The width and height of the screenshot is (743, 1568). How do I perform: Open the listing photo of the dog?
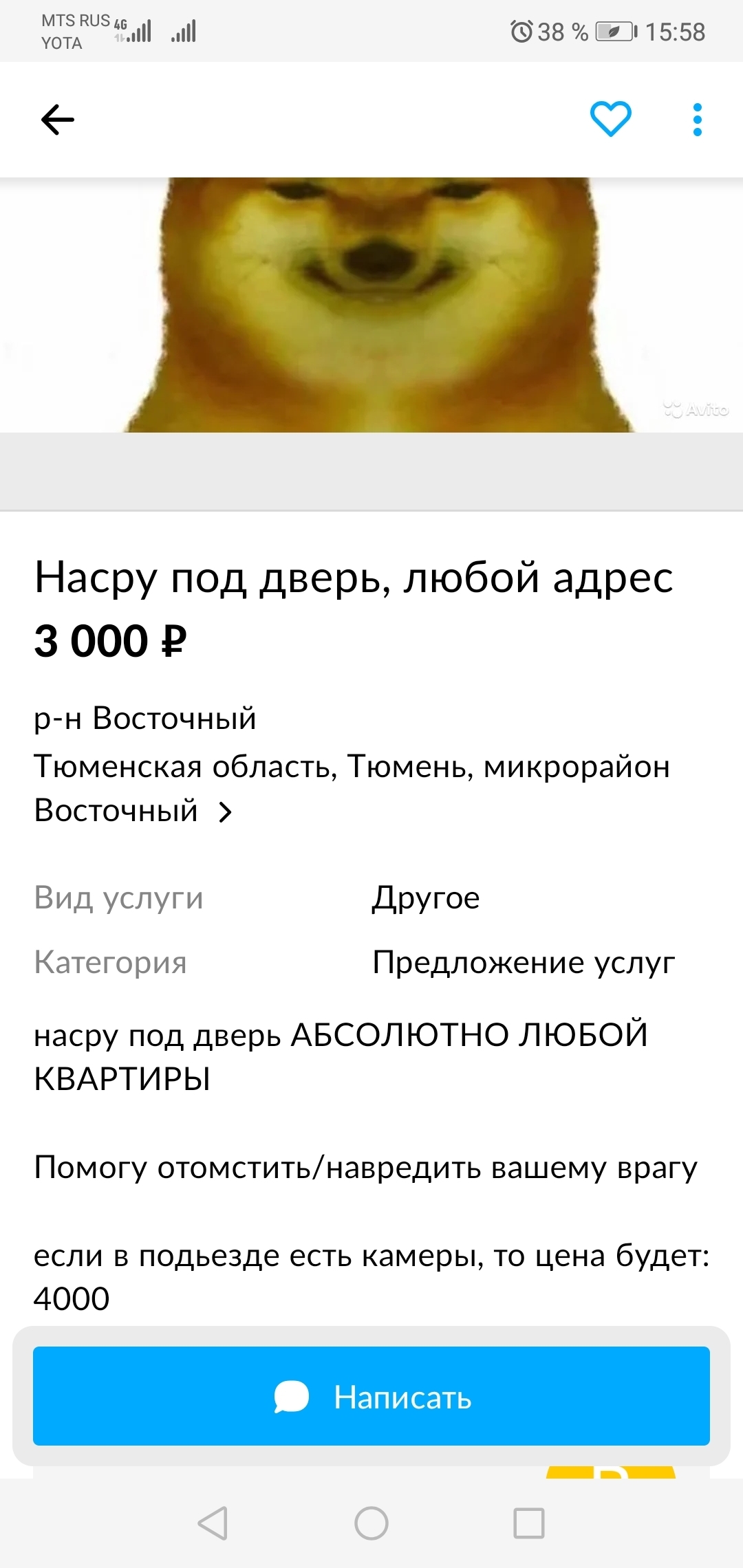point(371,305)
